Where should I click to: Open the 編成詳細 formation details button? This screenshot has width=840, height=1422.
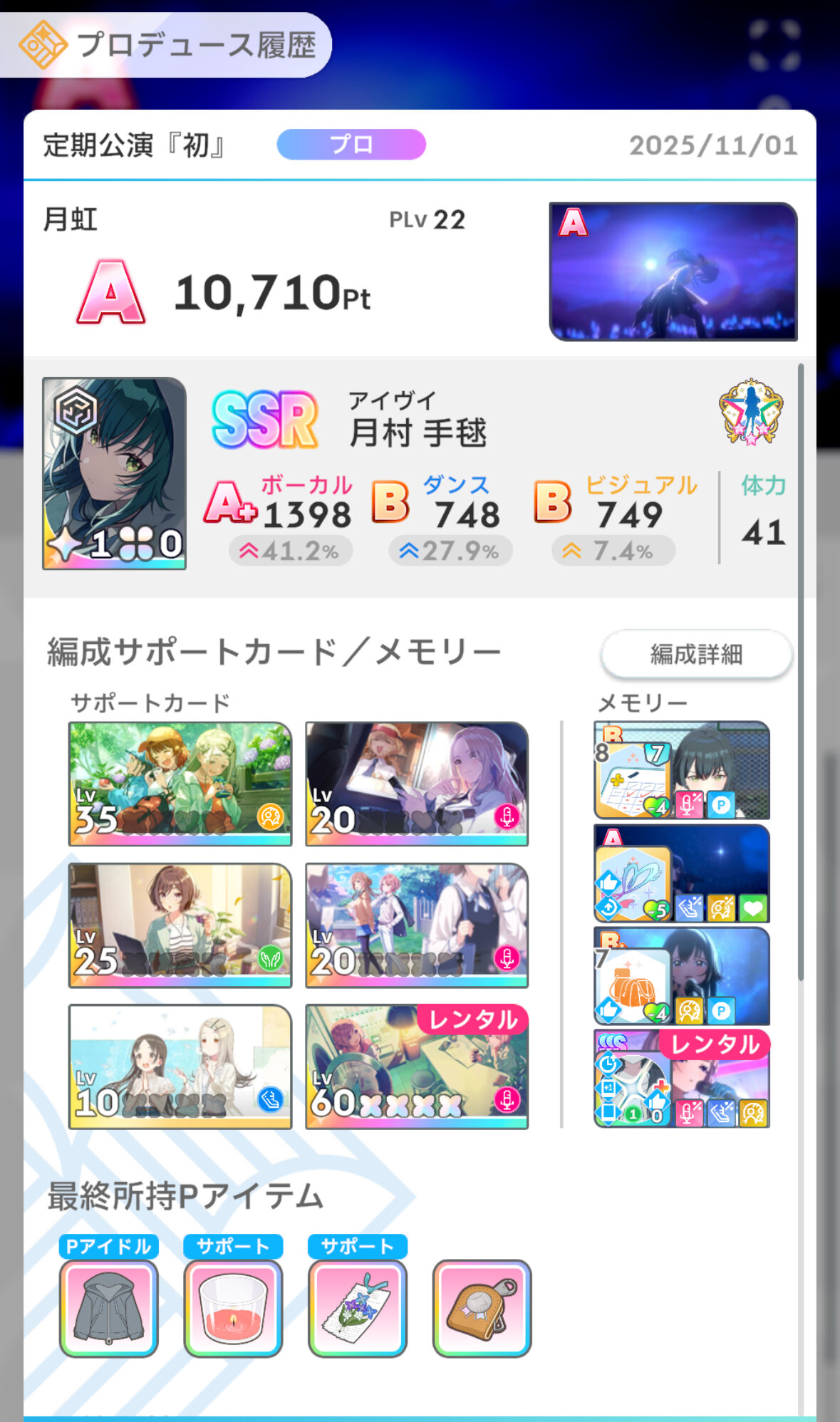click(696, 653)
